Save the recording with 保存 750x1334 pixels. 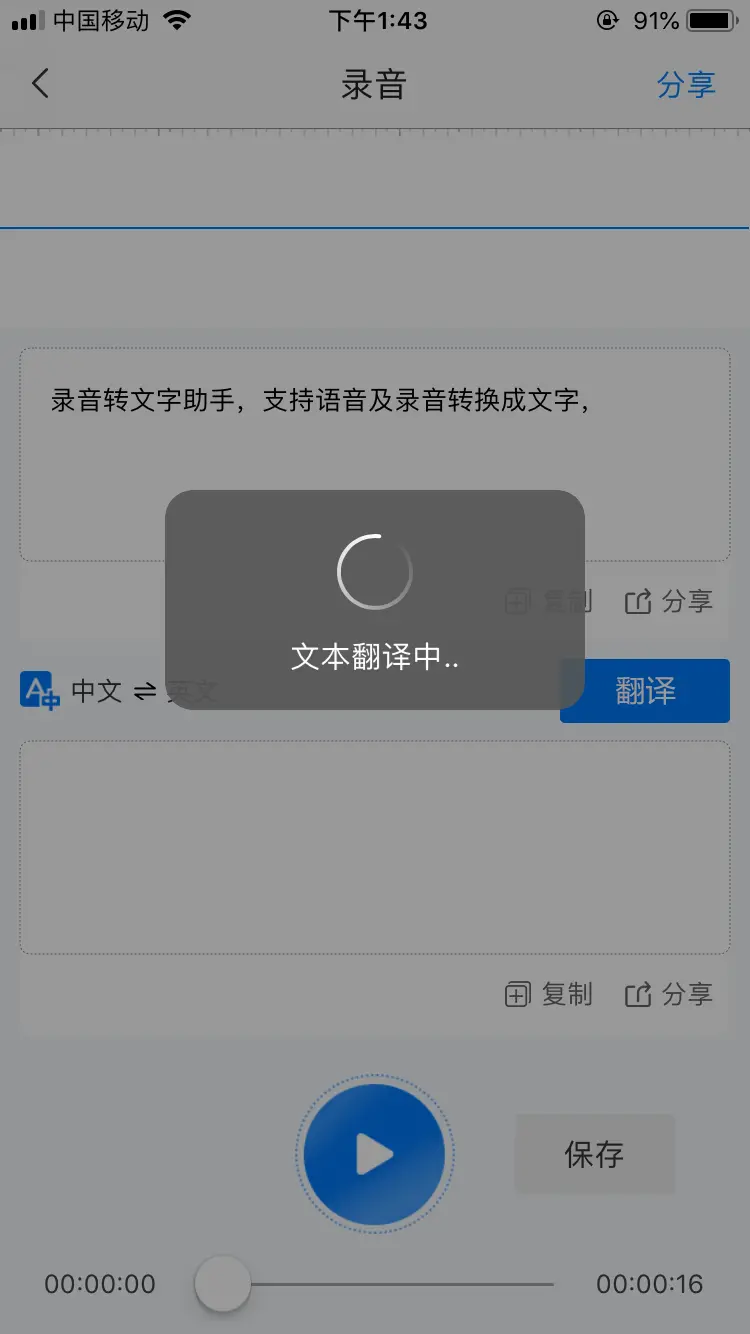coord(595,1154)
